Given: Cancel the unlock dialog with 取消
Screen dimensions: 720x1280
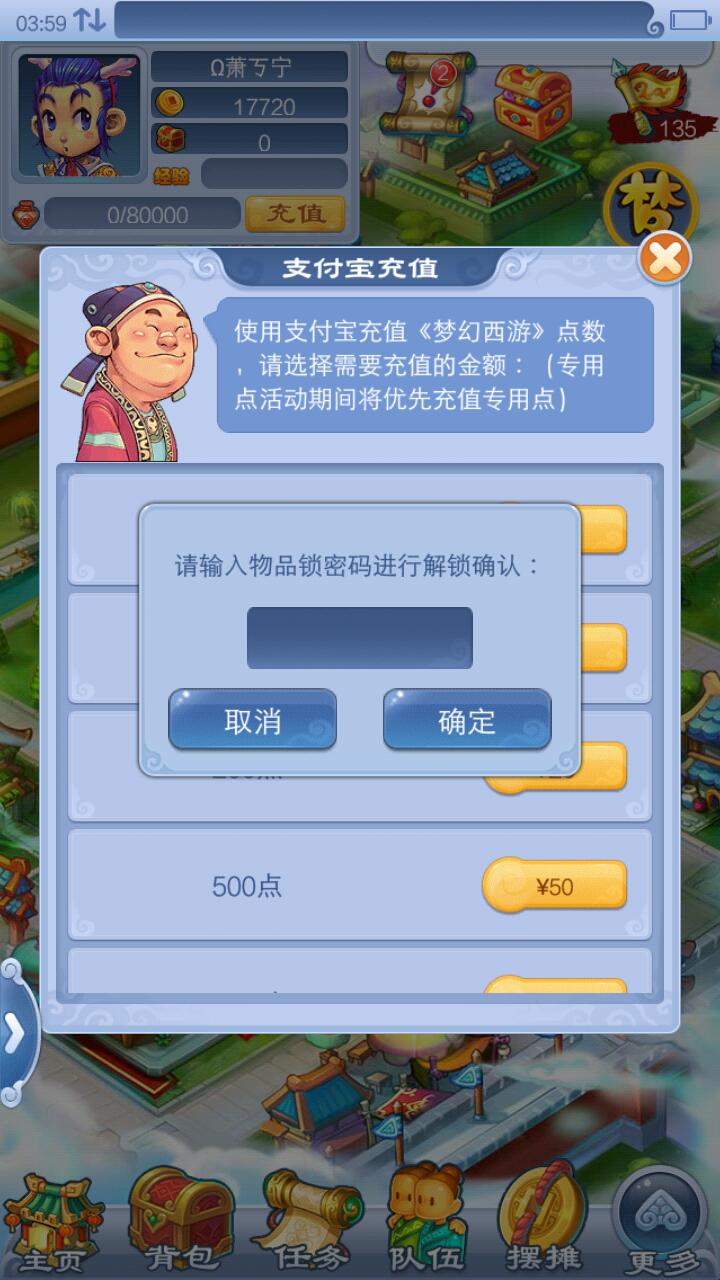Looking at the screenshot, I should pyautogui.click(x=252, y=720).
